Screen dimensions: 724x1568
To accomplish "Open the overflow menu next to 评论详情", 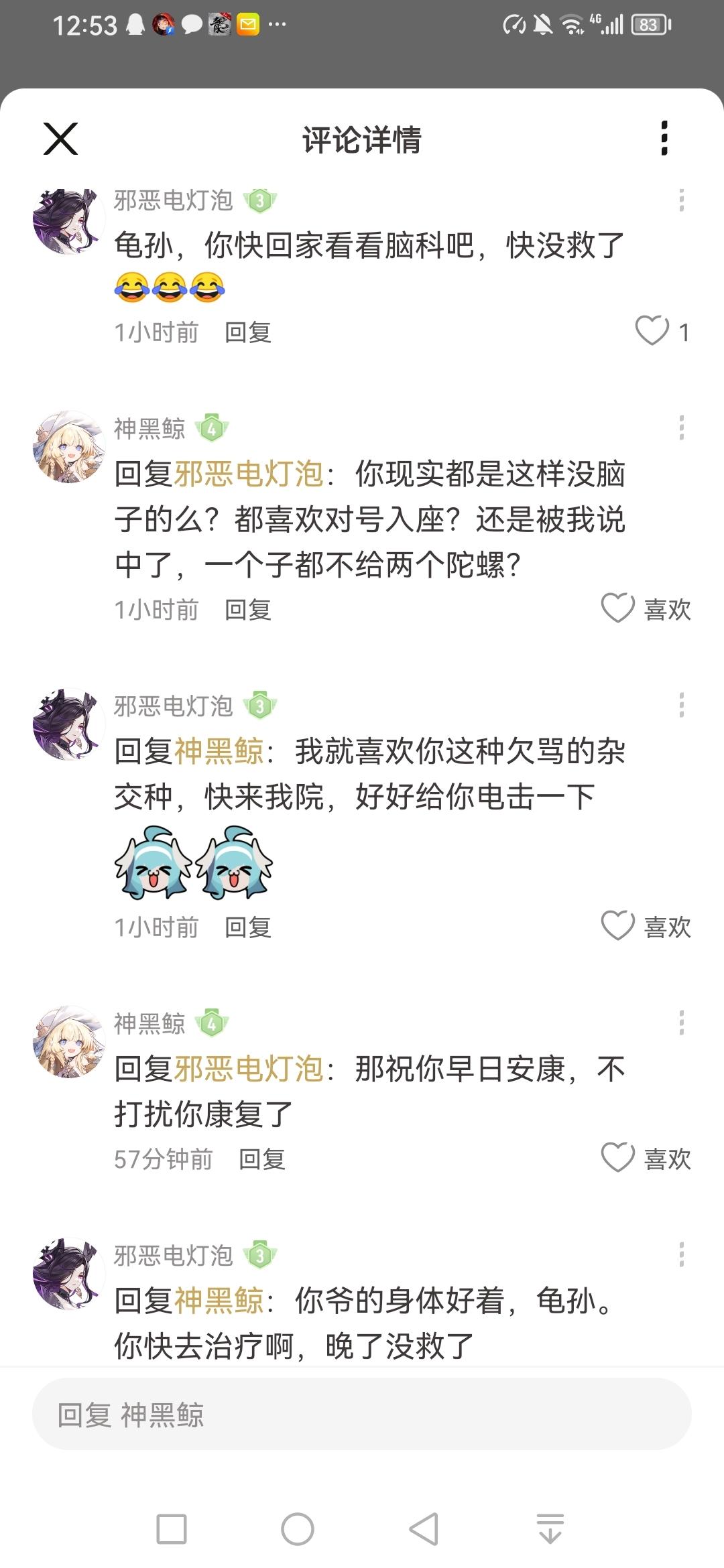I will tap(664, 139).
